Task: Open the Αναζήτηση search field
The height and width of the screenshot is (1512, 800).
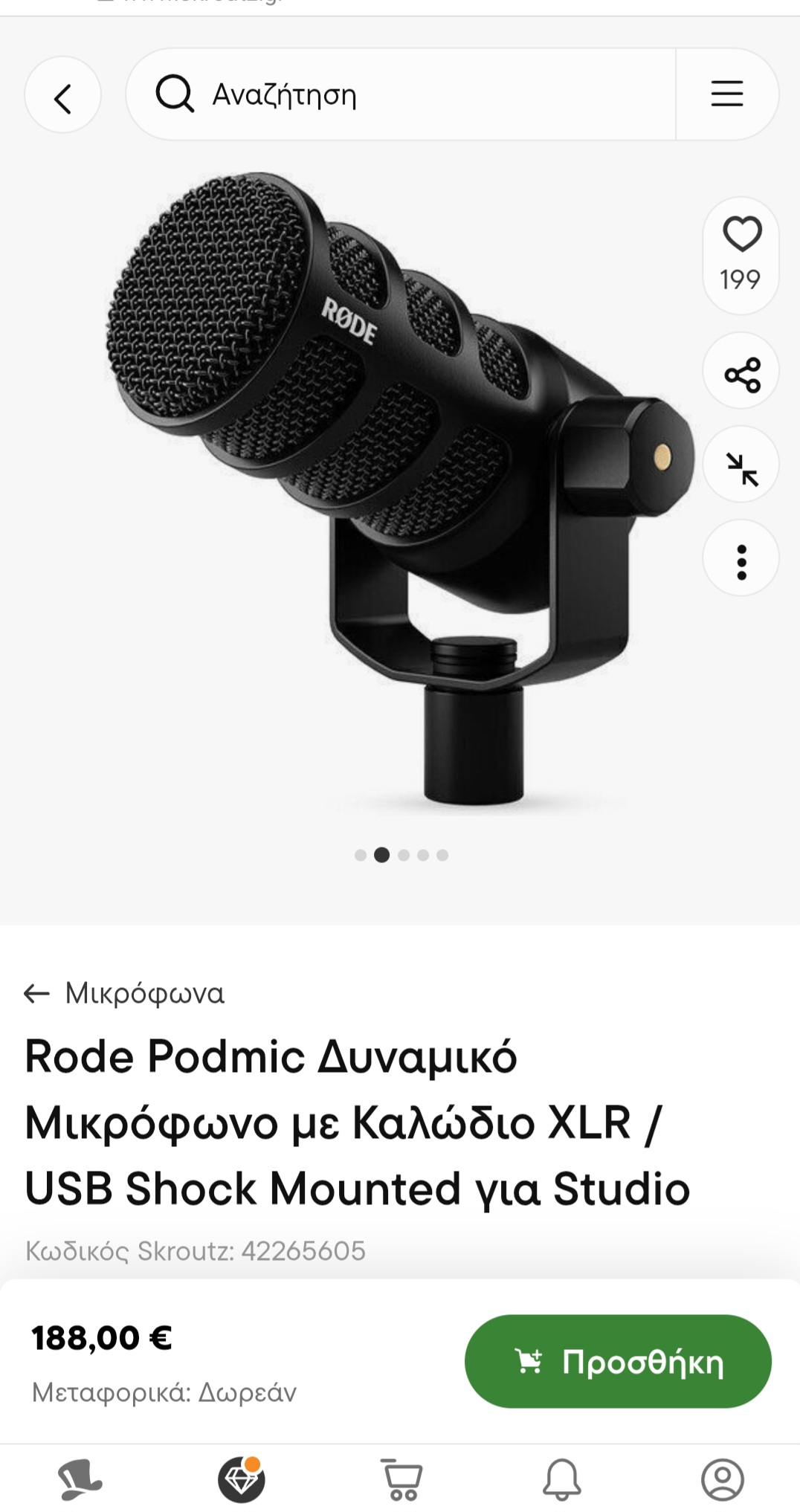Action: [x=401, y=94]
